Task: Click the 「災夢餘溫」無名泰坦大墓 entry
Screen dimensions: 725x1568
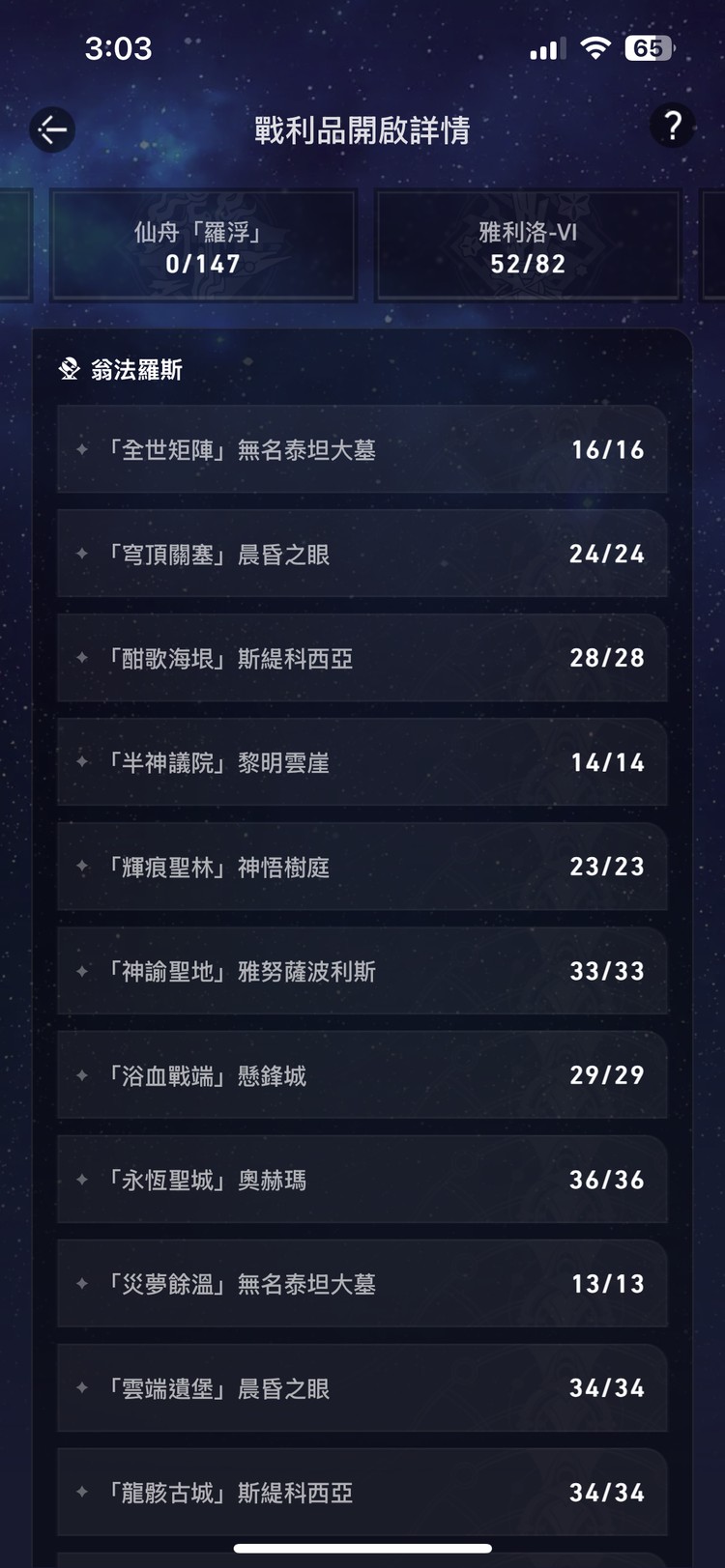Action: [x=362, y=1284]
